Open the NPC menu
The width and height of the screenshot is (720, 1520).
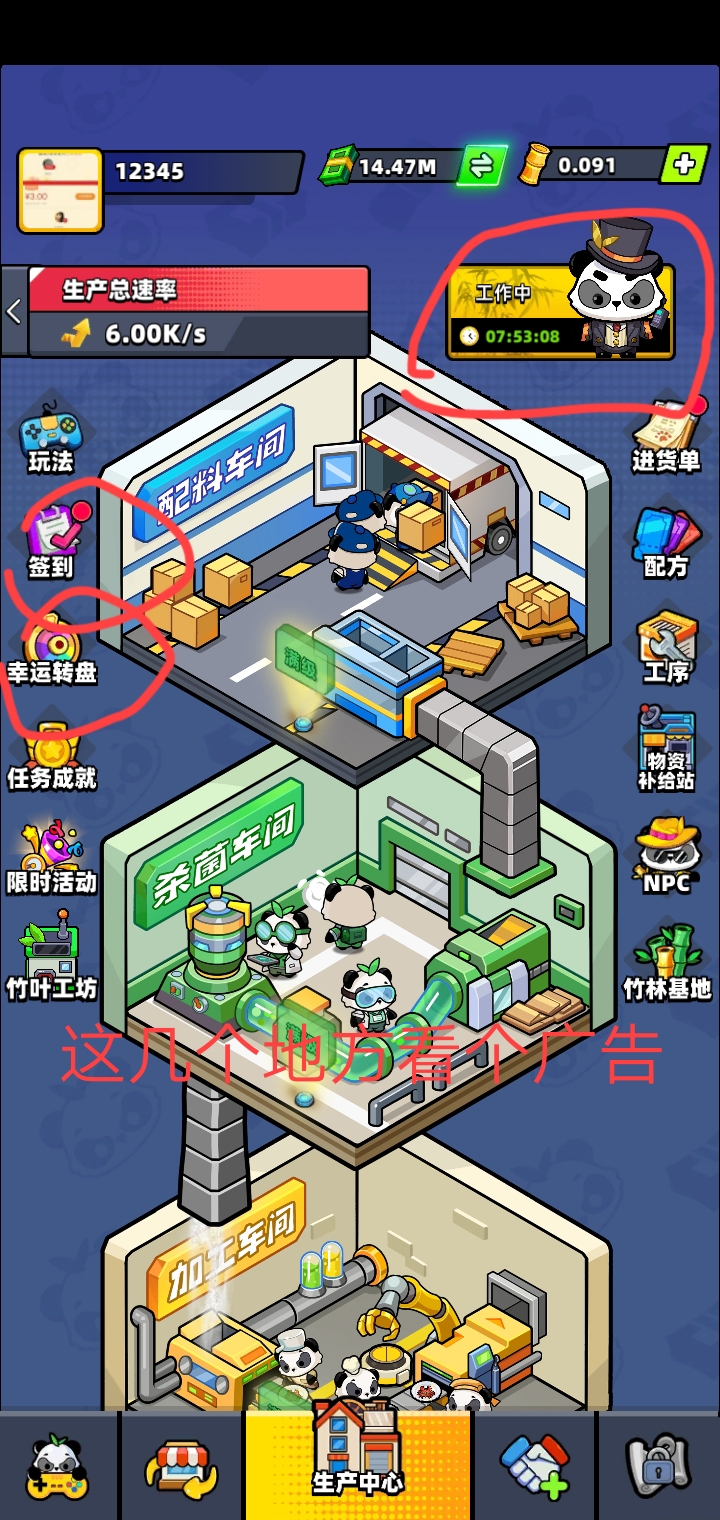pos(666,857)
